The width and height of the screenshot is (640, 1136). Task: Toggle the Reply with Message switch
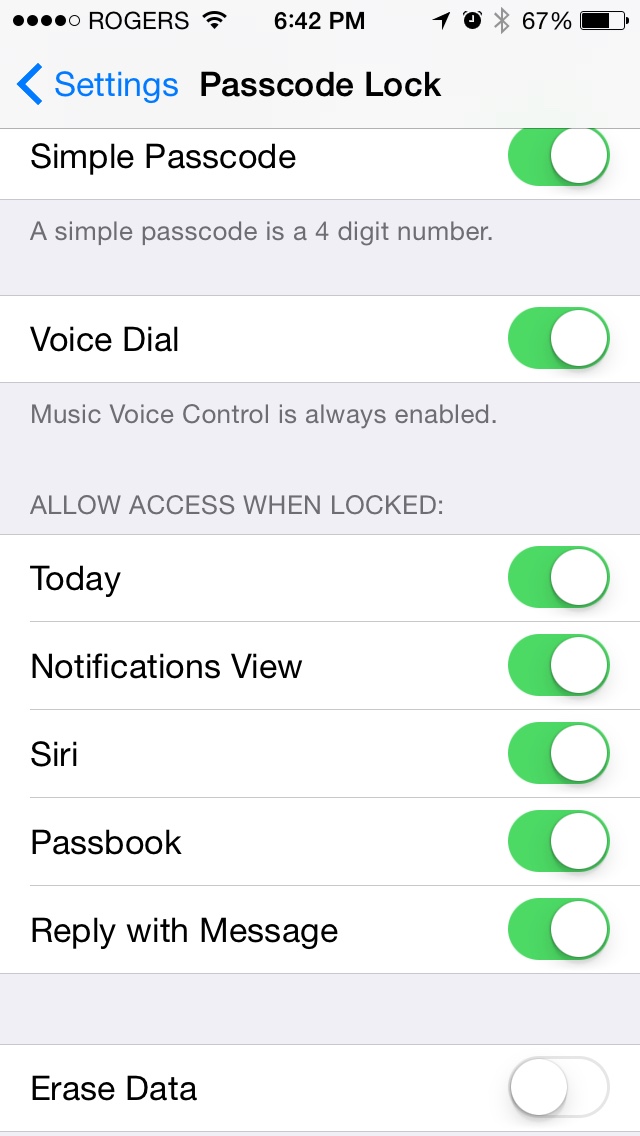pyautogui.click(x=558, y=930)
